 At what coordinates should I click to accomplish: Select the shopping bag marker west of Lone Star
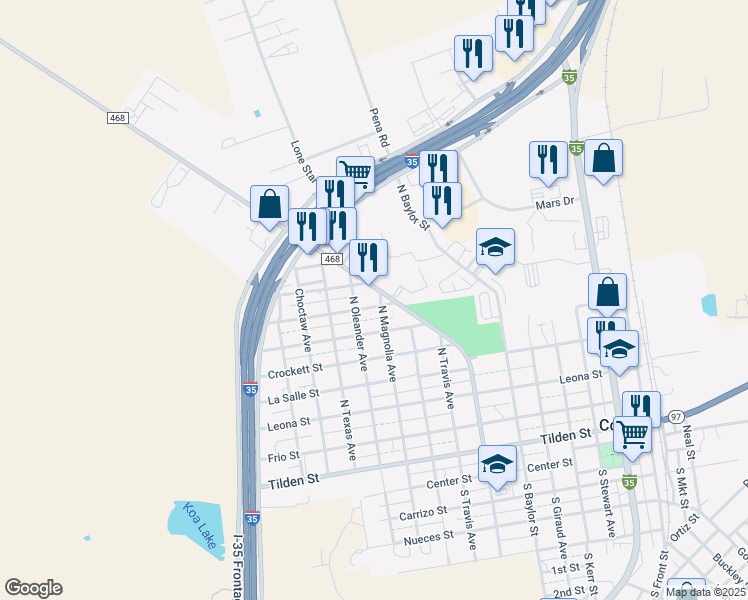[270, 206]
